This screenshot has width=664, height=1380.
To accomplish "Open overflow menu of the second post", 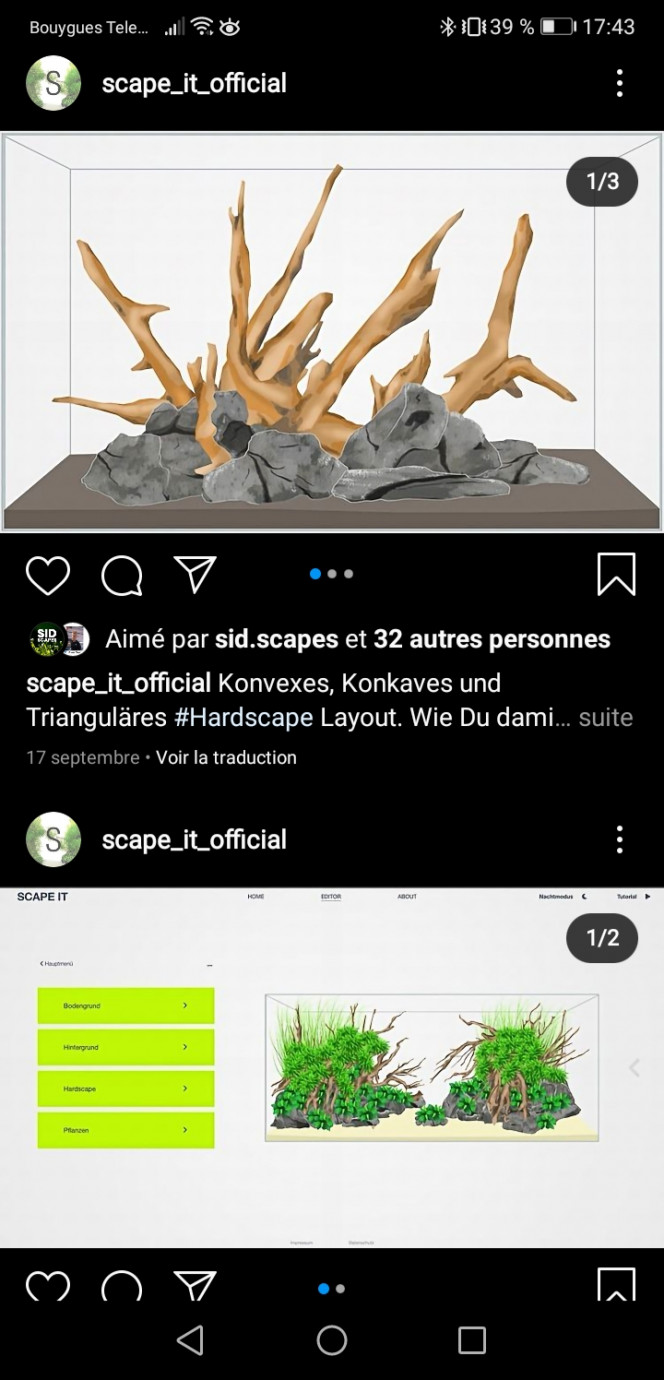I will [x=620, y=840].
